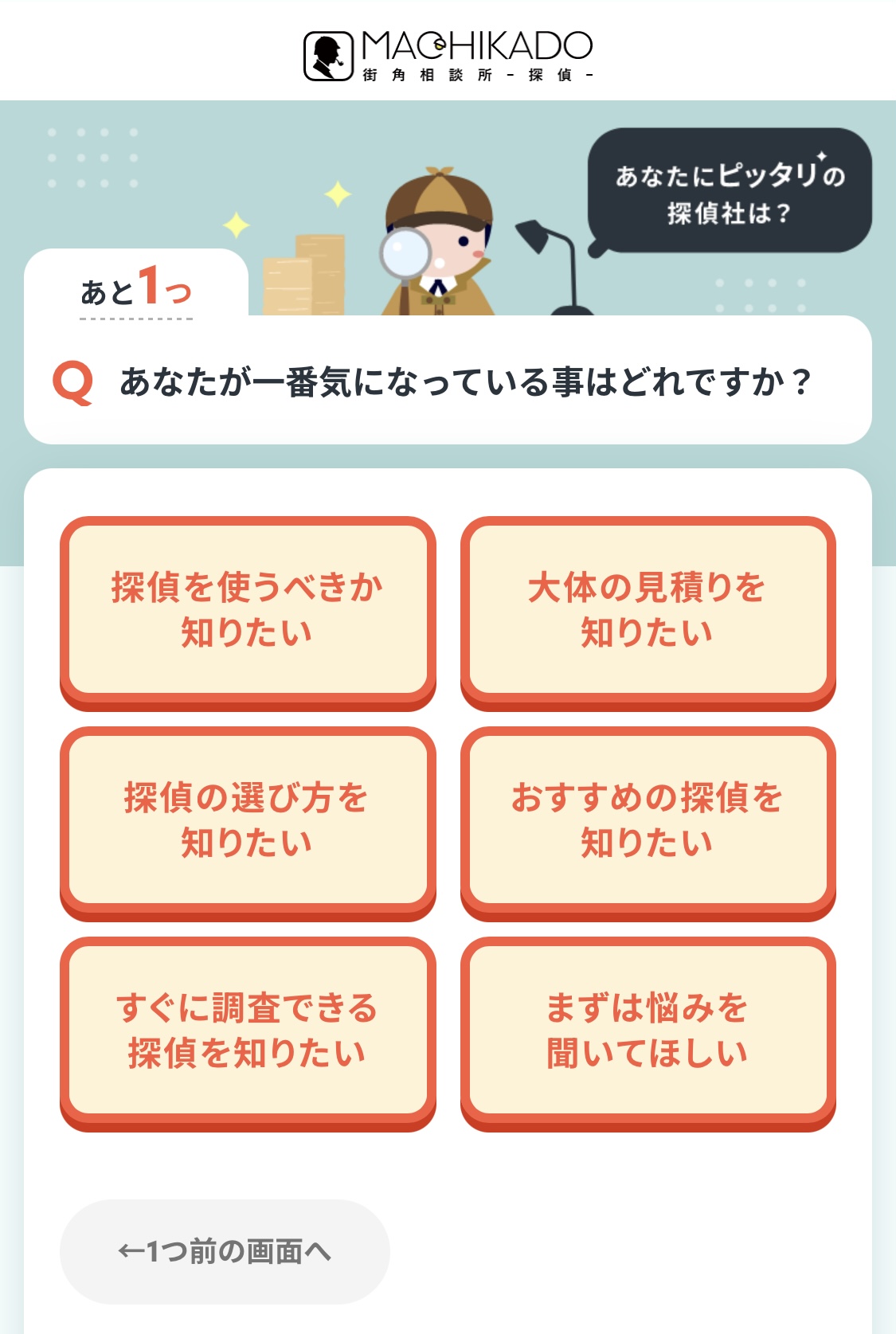This screenshot has width=896, height=1334.
Task: Open the MACHIKADO 街角相談所 logo link
Action: [x=448, y=56]
